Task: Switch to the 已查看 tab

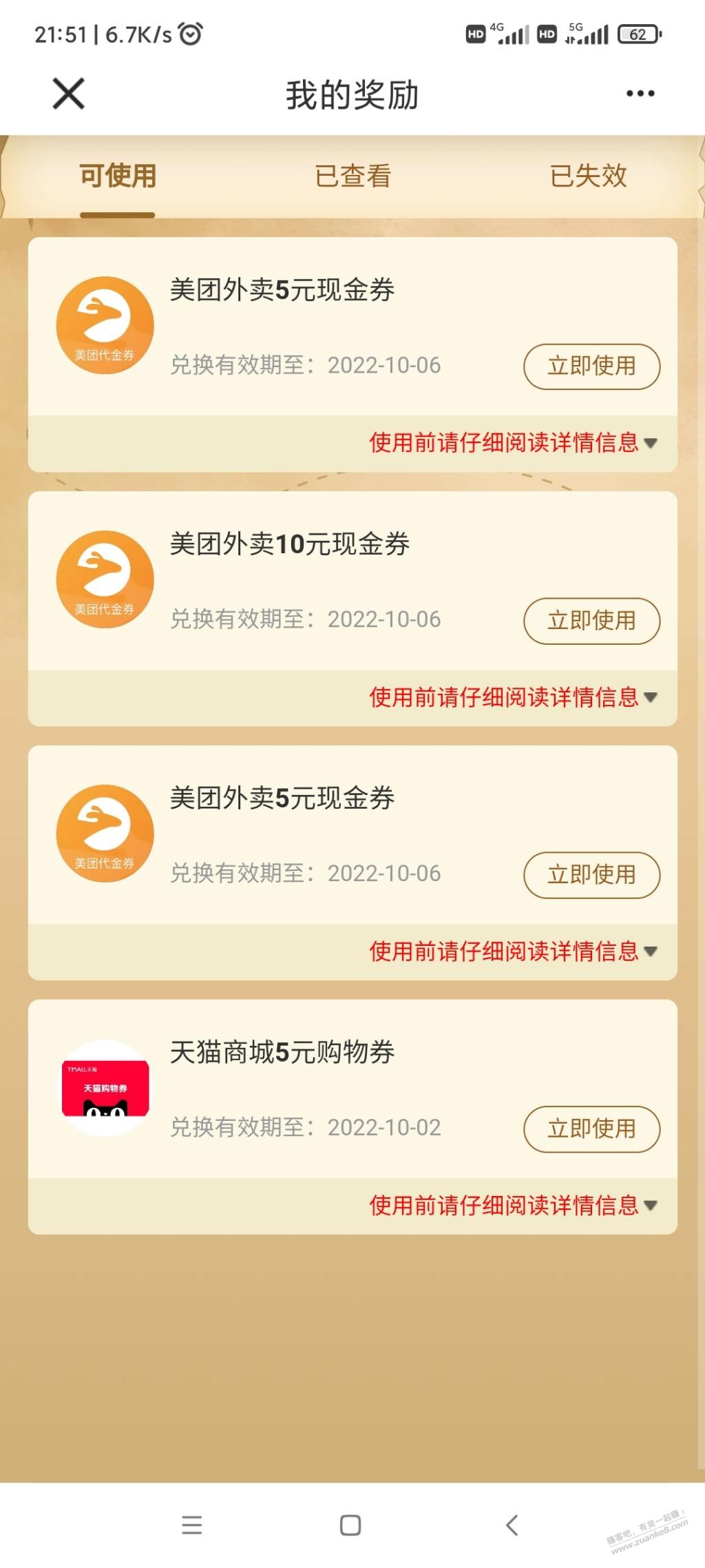Action: click(x=352, y=176)
